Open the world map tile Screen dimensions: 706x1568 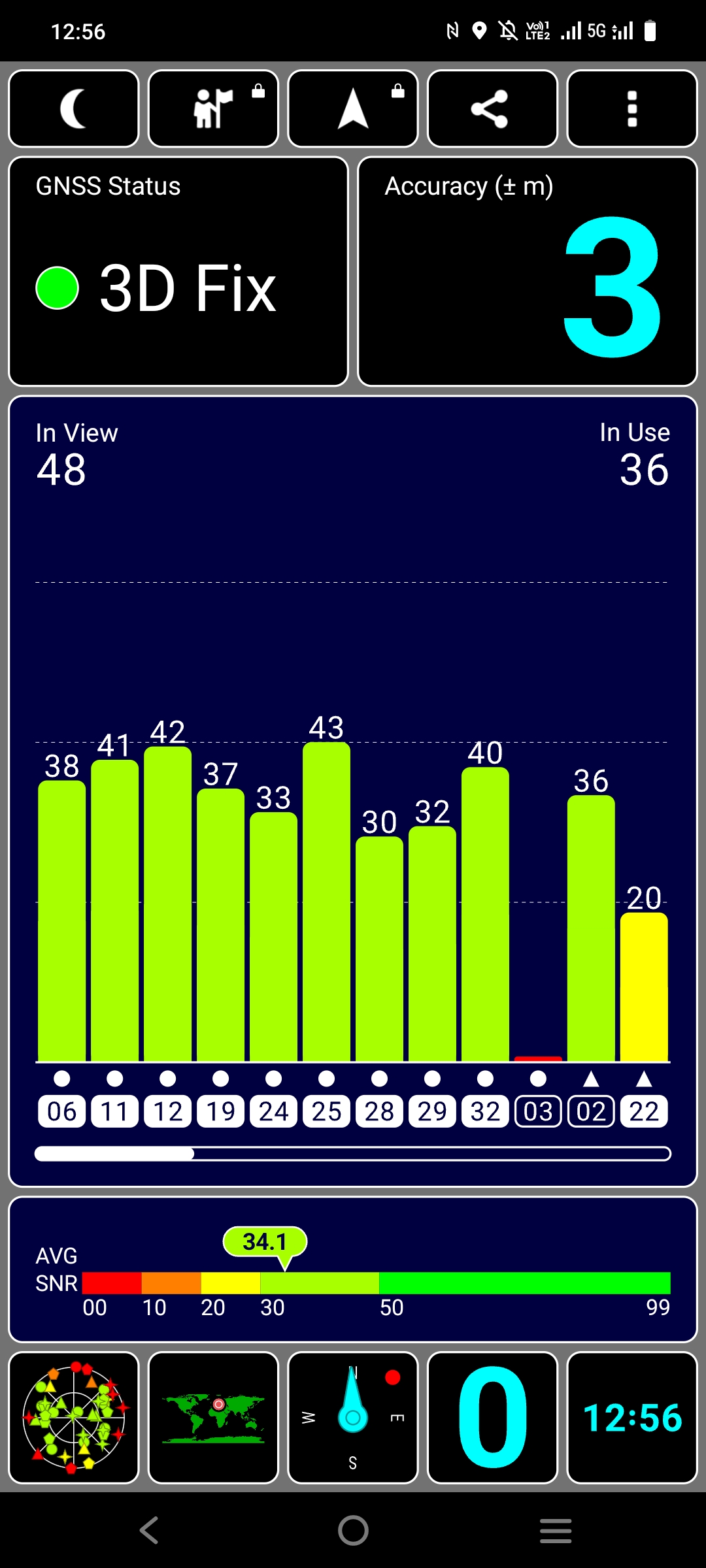(214, 1418)
